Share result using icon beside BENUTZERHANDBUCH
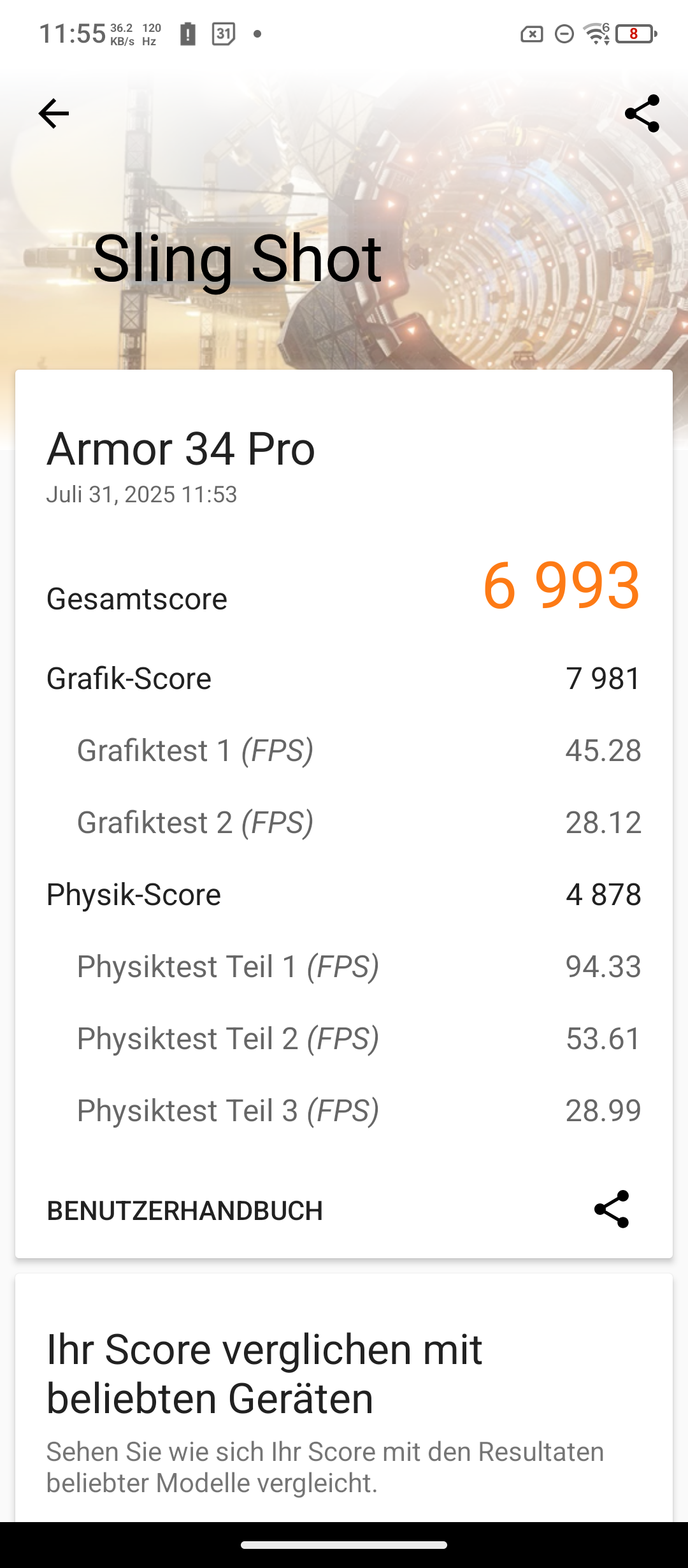Screen dimensions: 688x1568 pyautogui.click(x=612, y=1209)
